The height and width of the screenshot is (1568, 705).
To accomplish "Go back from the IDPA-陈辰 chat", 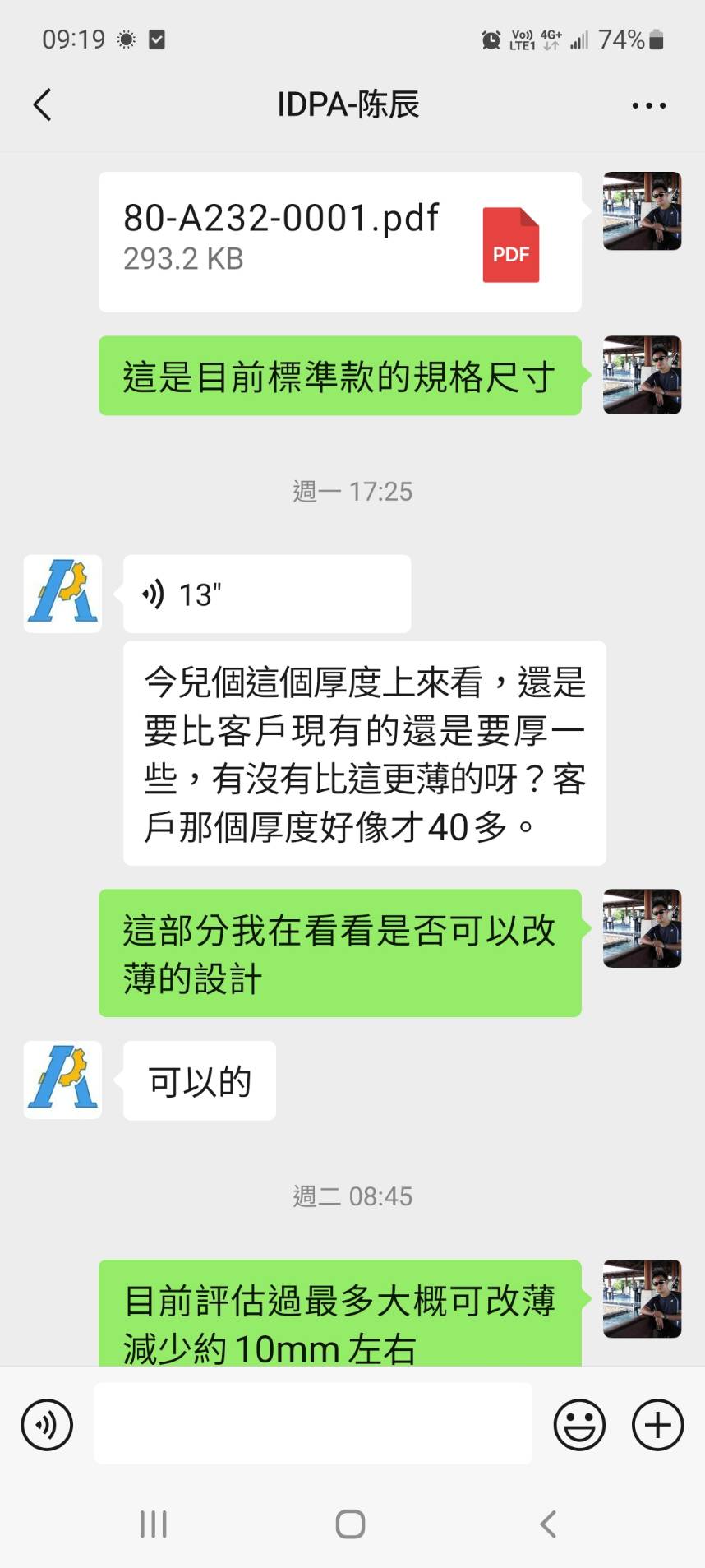I will point(43,104).
